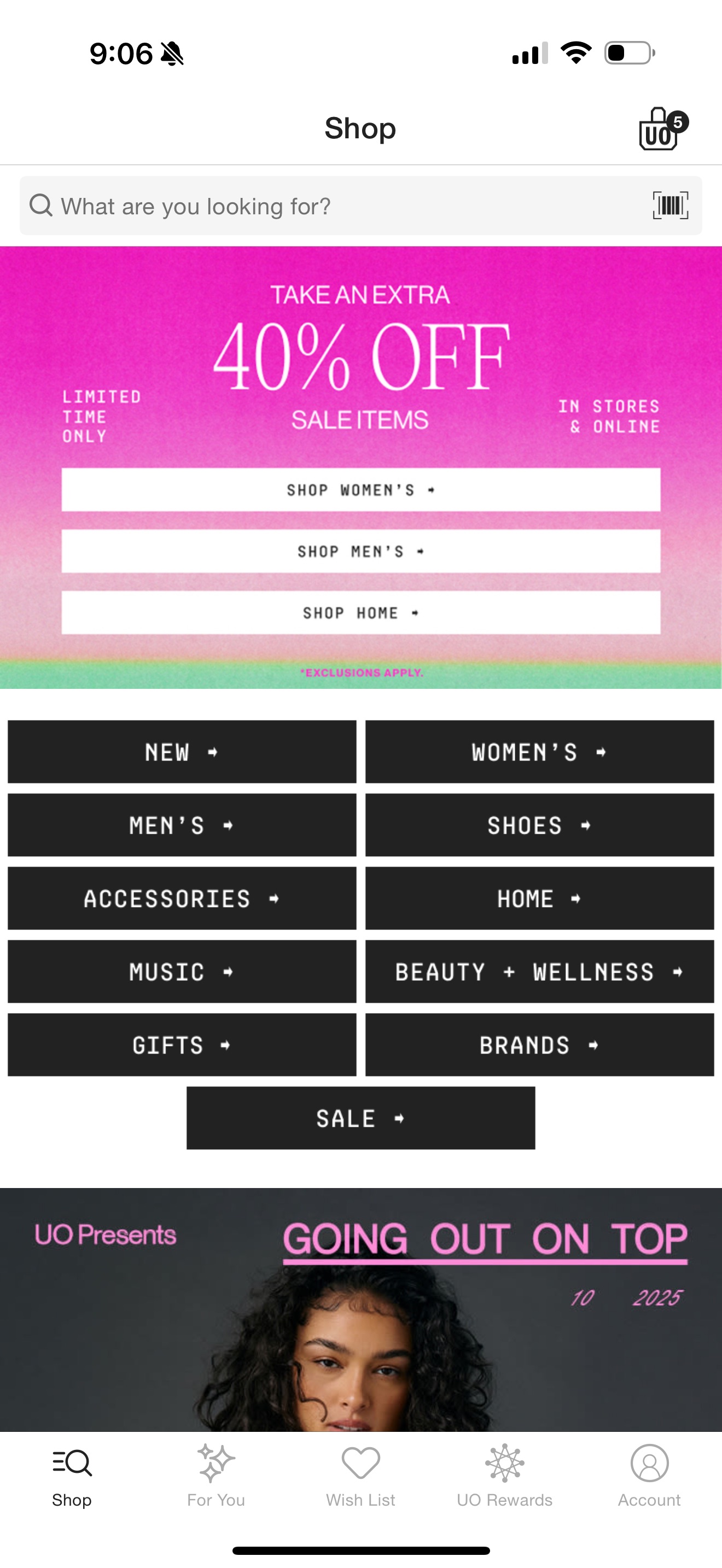Browse the Gifts category
722x1568 pixels.
click(182, 1045)
